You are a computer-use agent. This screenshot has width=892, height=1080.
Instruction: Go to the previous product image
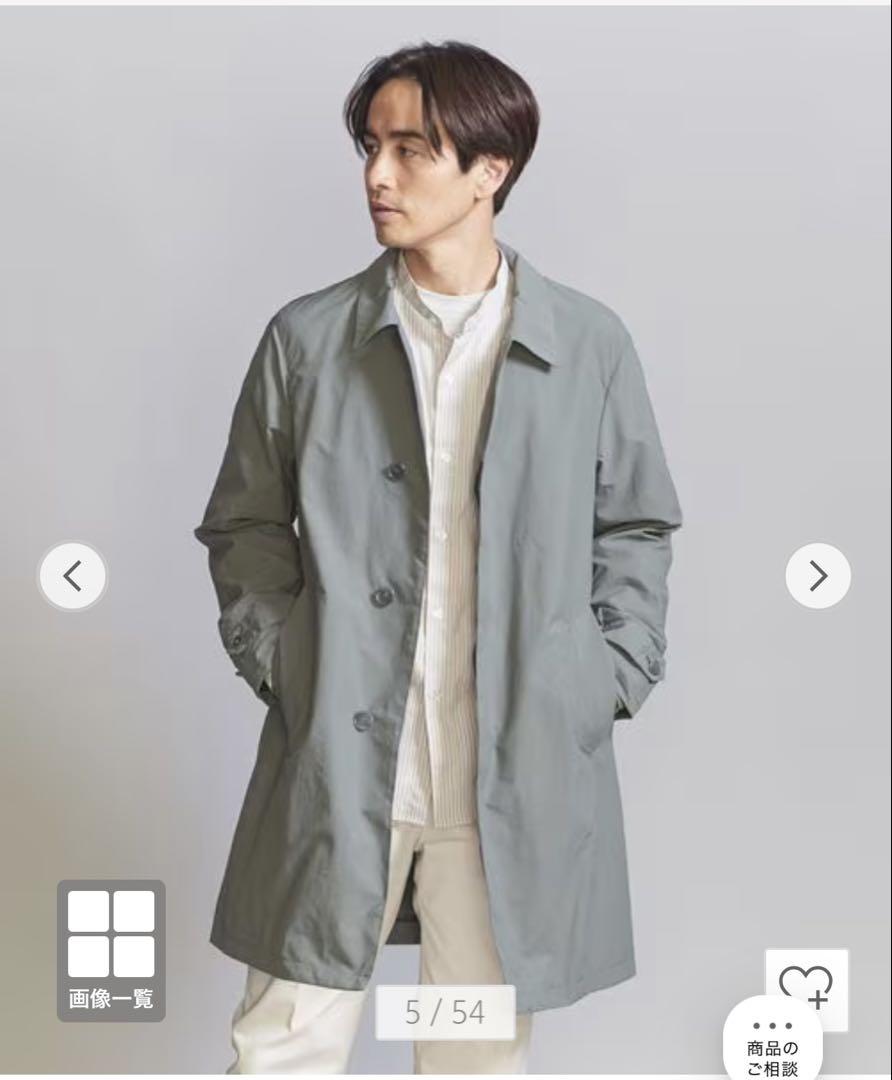tap(72, 576)
